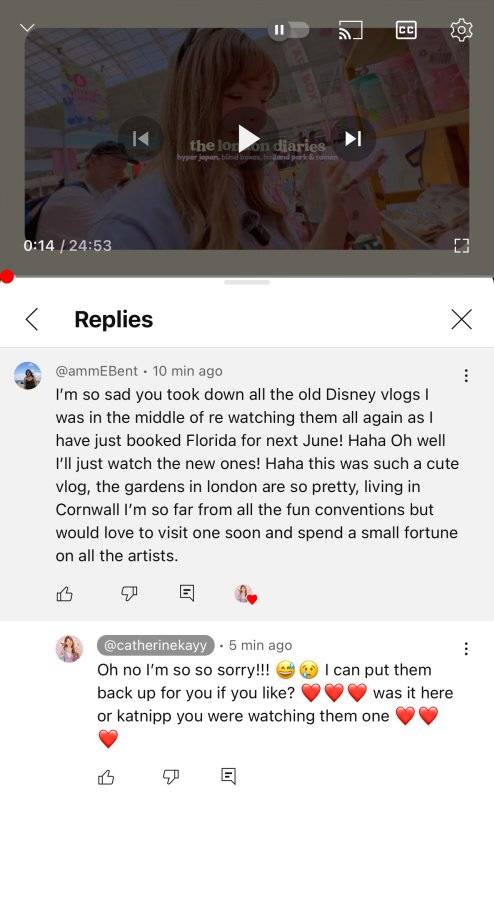
Task: Open video settings gear
Action: tap(461, 30)
